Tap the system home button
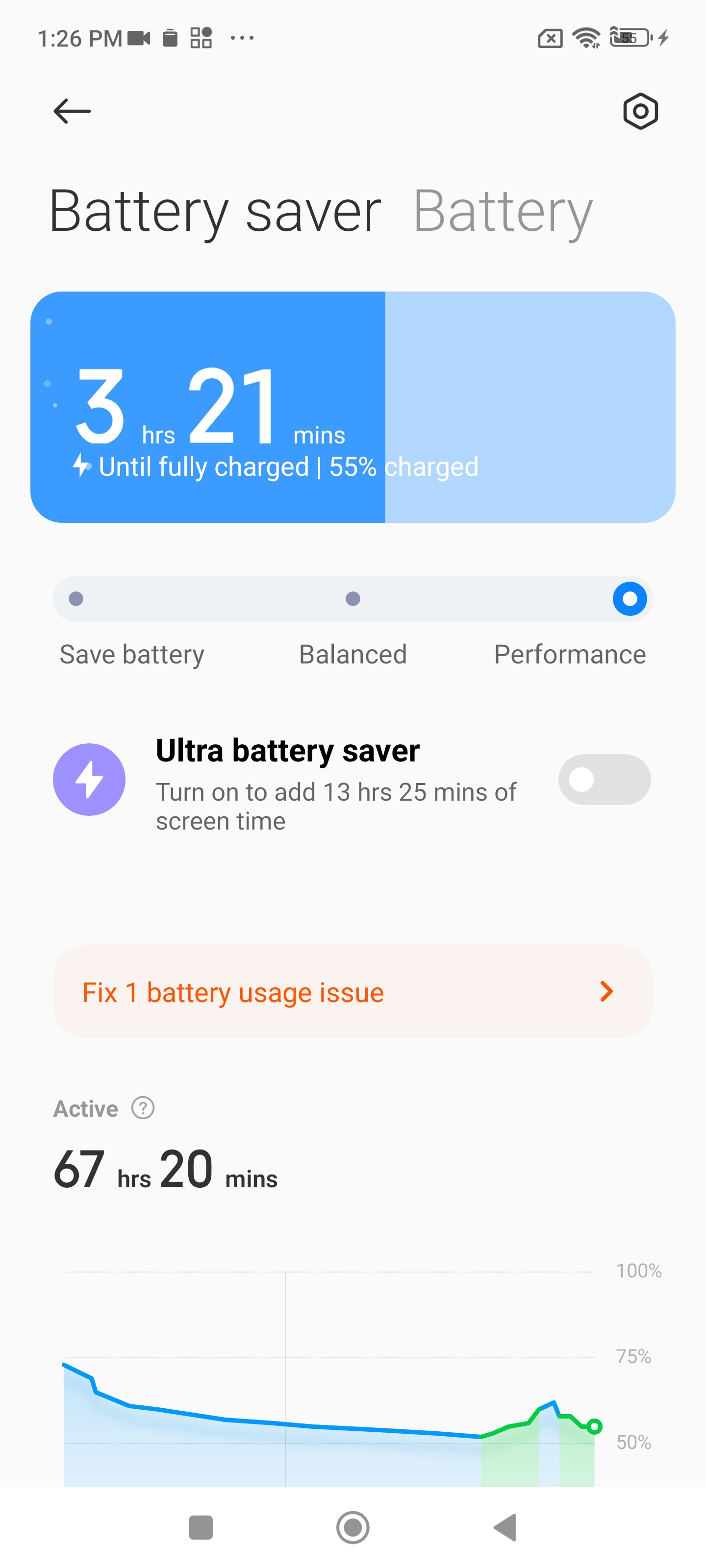The height and width of the screenshot is (1568, 706). click(353, 1527)
